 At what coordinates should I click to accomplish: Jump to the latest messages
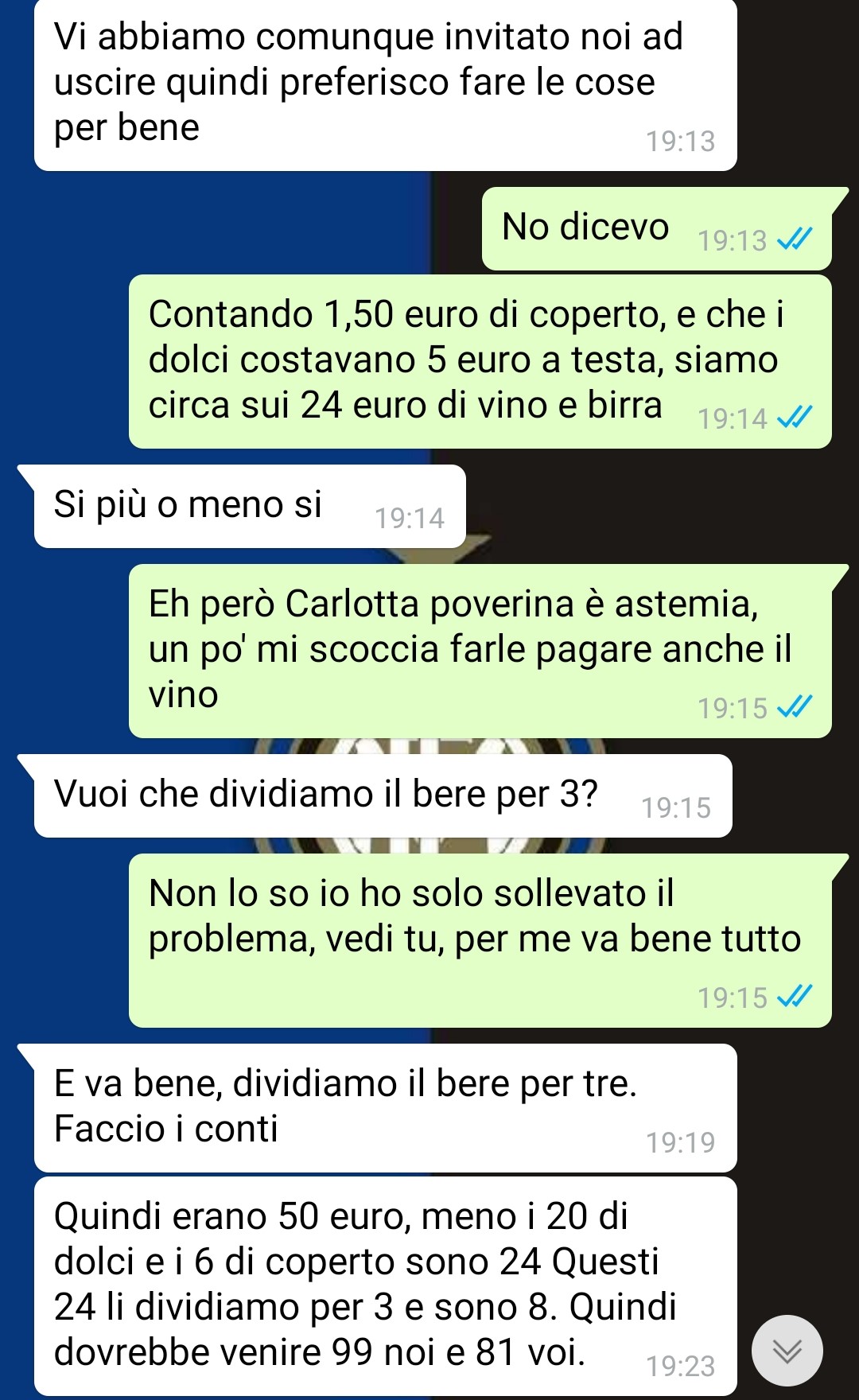pyautogui.click(x=787, y=1350)
